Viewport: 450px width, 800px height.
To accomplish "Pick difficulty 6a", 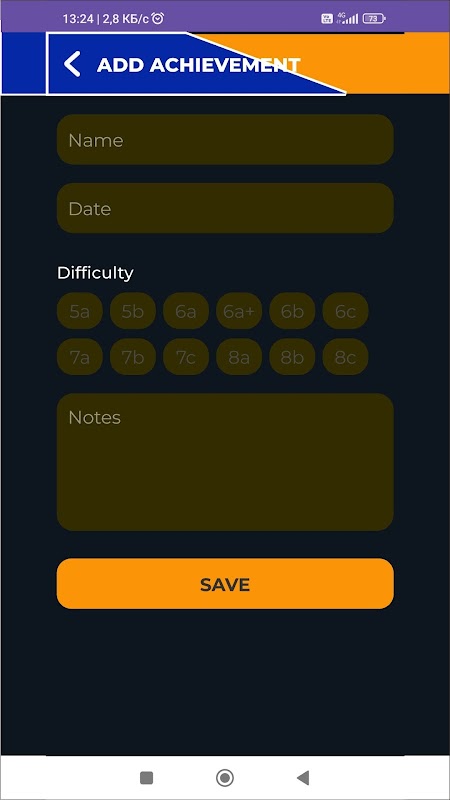I will click(x=186, y=311).
